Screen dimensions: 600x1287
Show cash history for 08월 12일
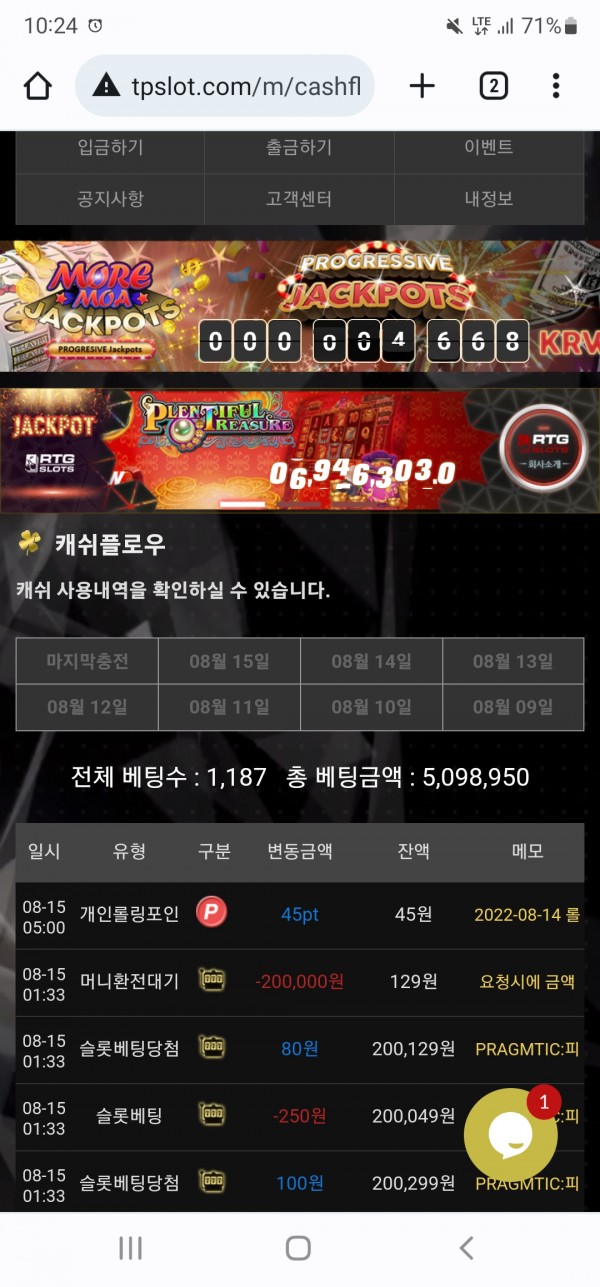(x=87, y=707)
